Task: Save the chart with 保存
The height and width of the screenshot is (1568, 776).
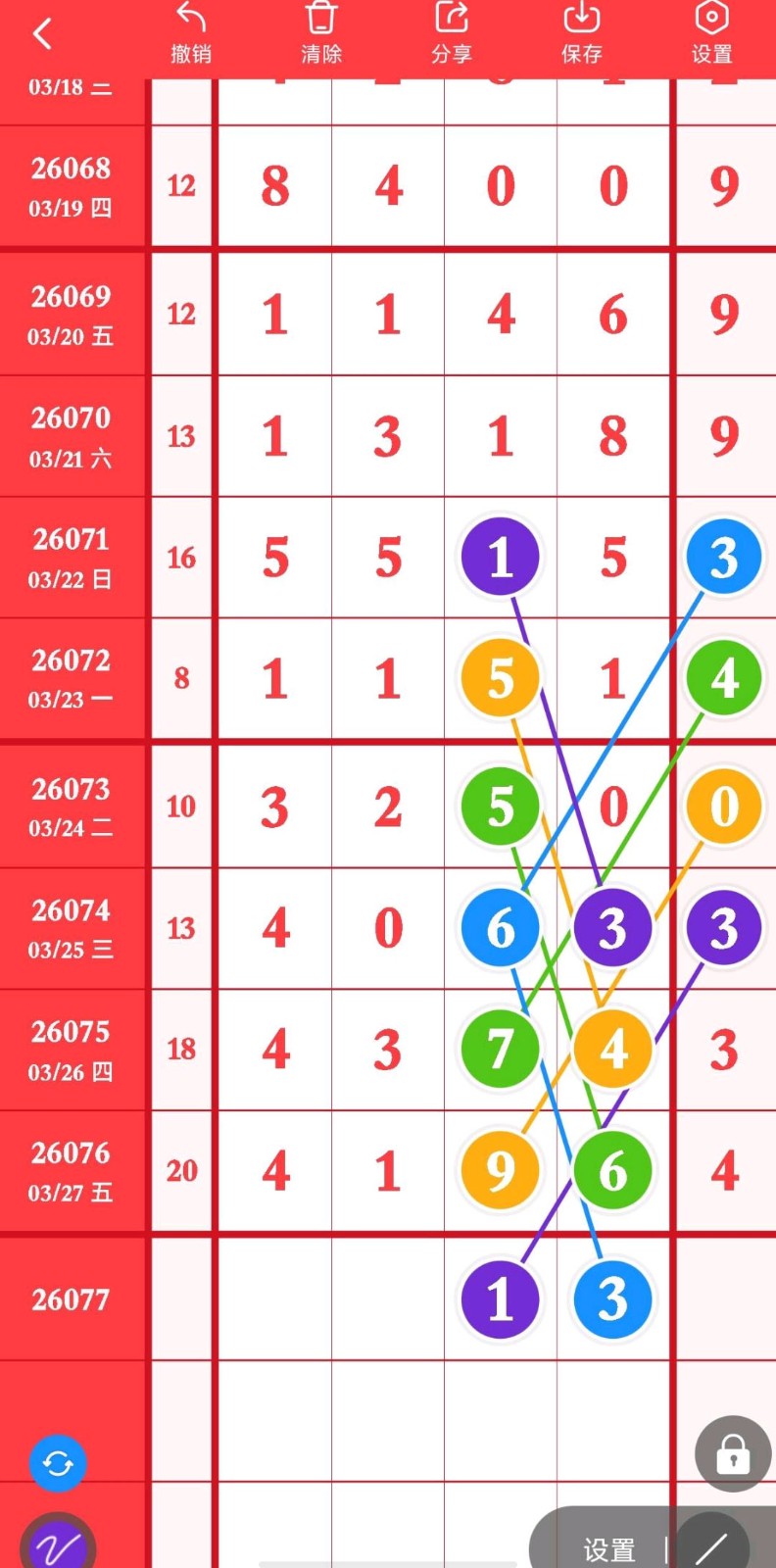Action: tap(582, 33)
